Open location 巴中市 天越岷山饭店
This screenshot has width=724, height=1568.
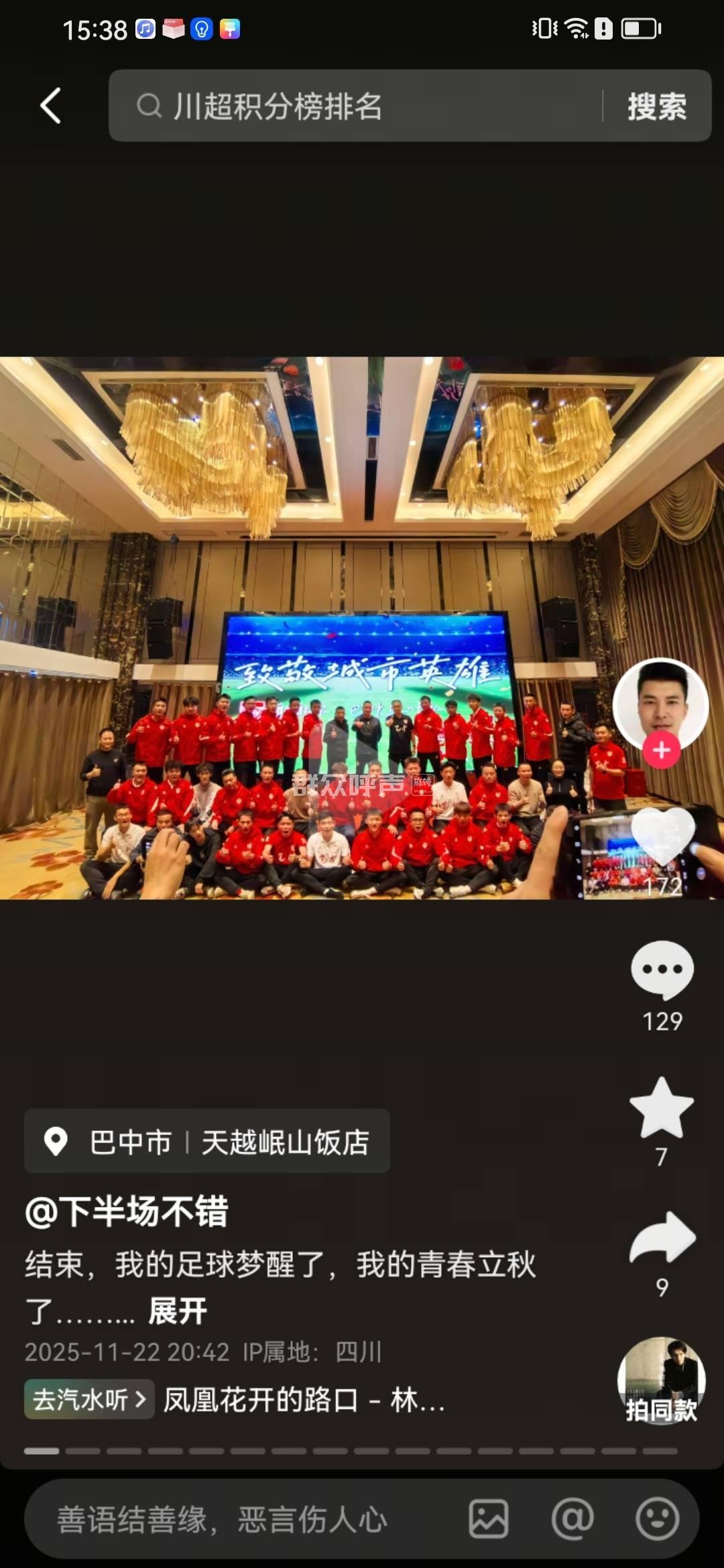pyautogui.click(x=208, y=1142)
